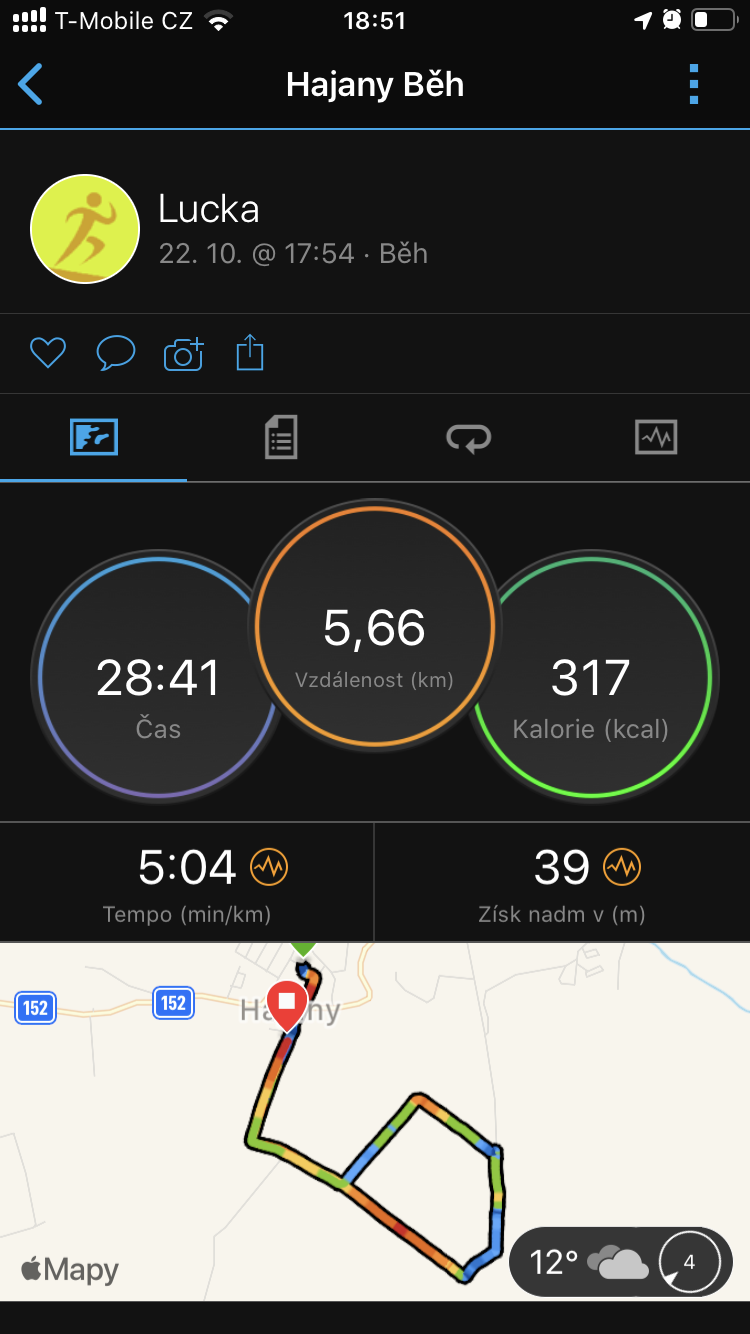Switch to the charts tab

pos(656,437)
